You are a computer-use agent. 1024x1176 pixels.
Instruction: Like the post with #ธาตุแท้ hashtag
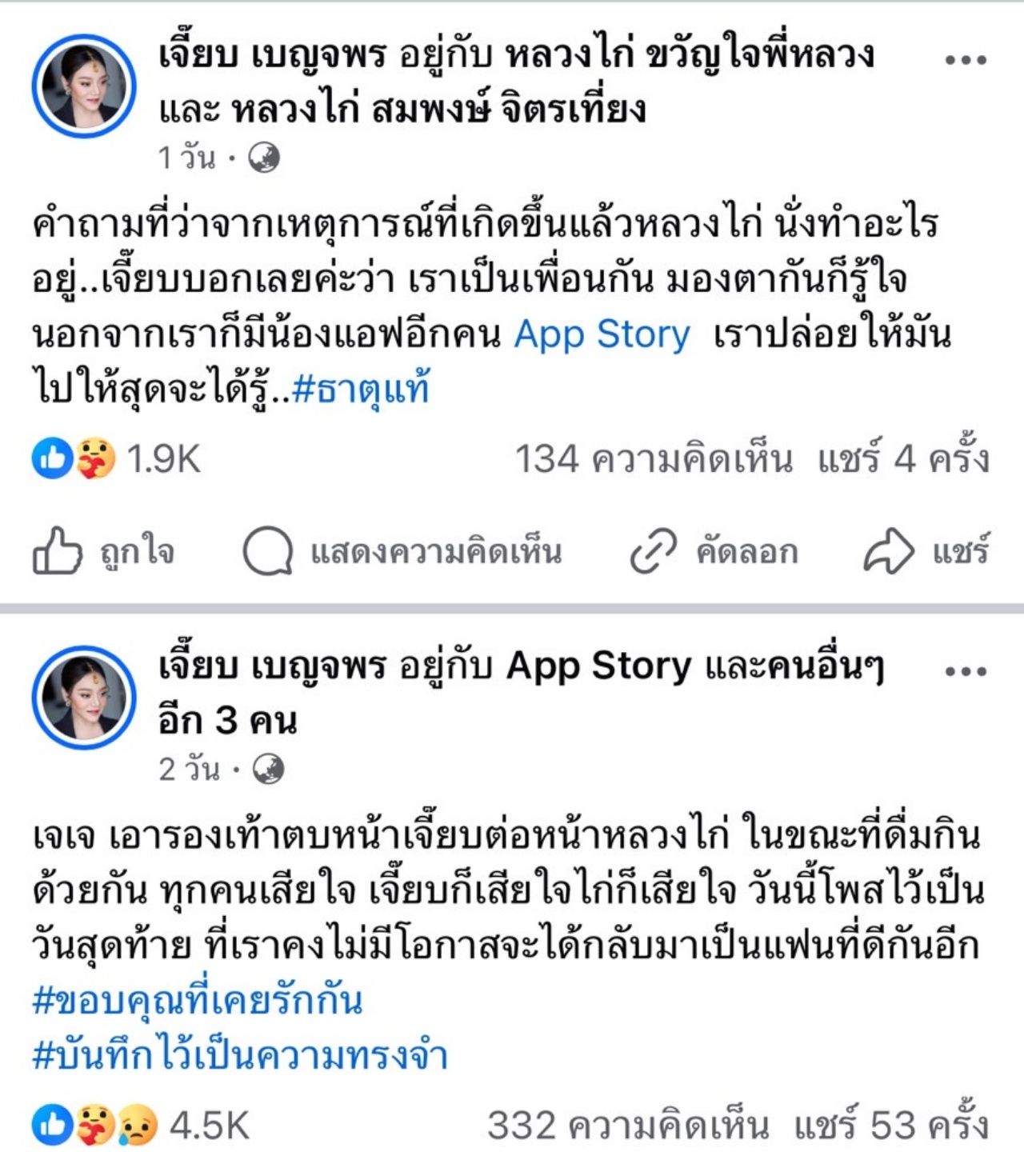coord(104,551)
